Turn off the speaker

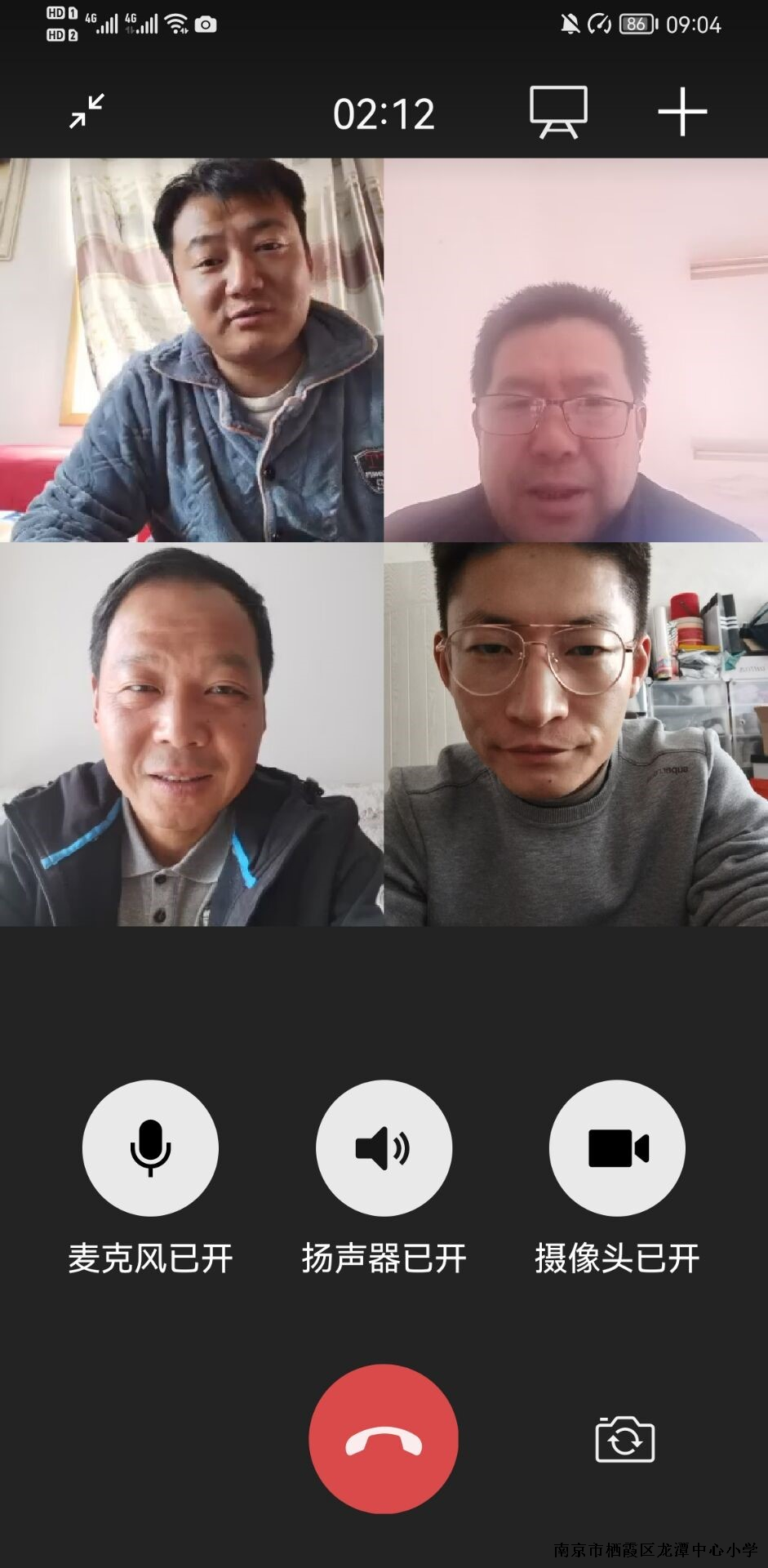pyautogui.click(x=384, y=1147)
